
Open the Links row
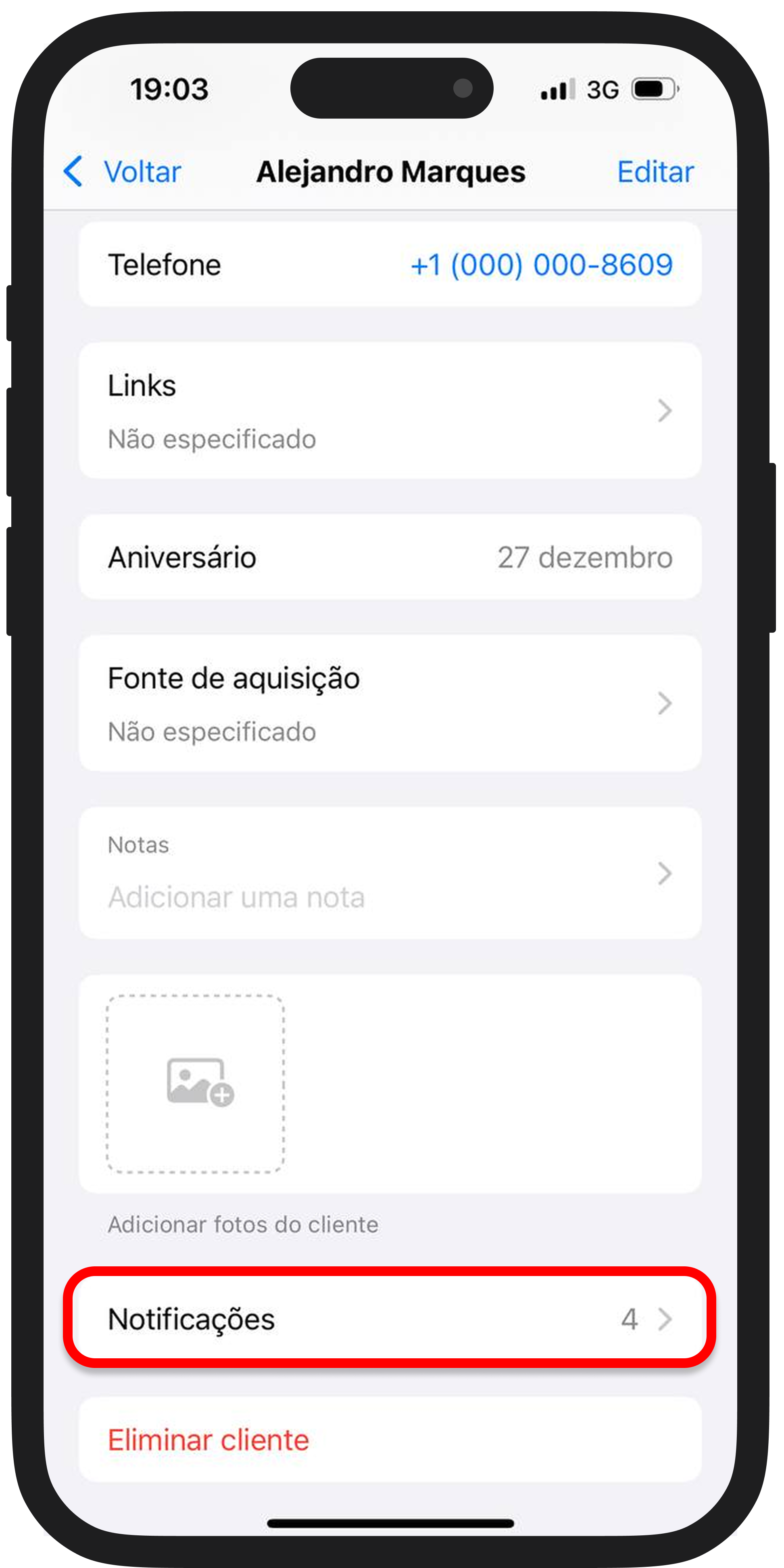tap(390, 411)
